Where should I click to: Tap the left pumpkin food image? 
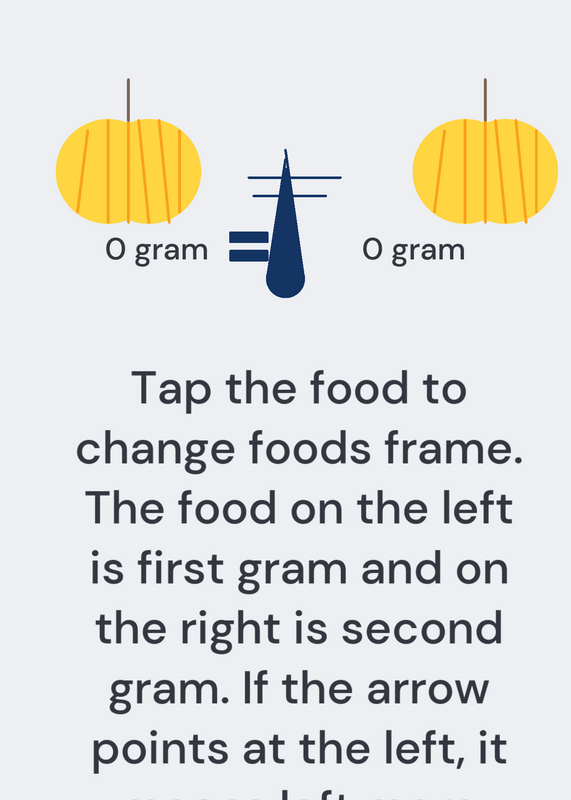128,152
